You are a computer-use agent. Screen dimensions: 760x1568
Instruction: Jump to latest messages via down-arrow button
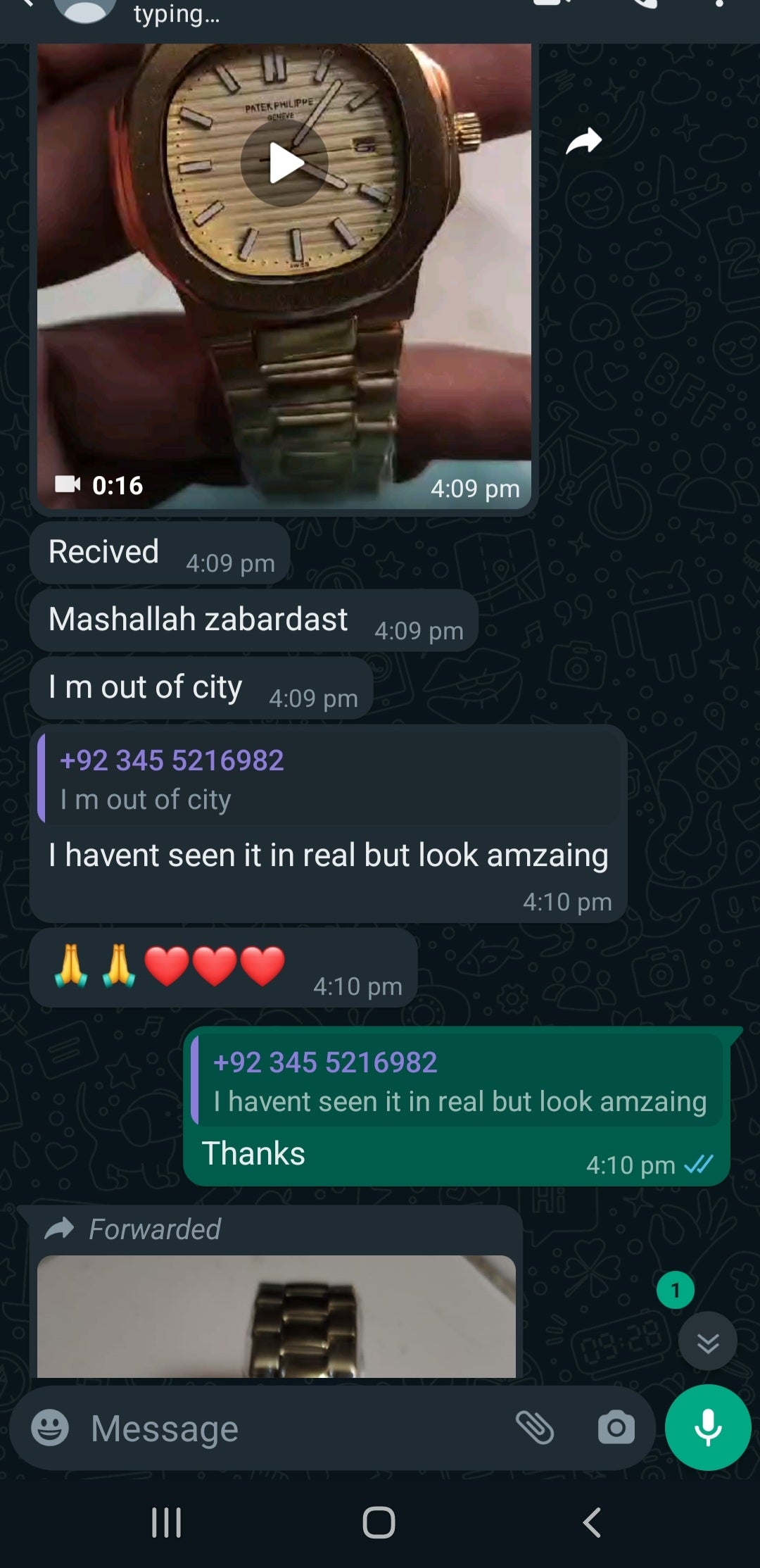click(x=707, y=1341)
